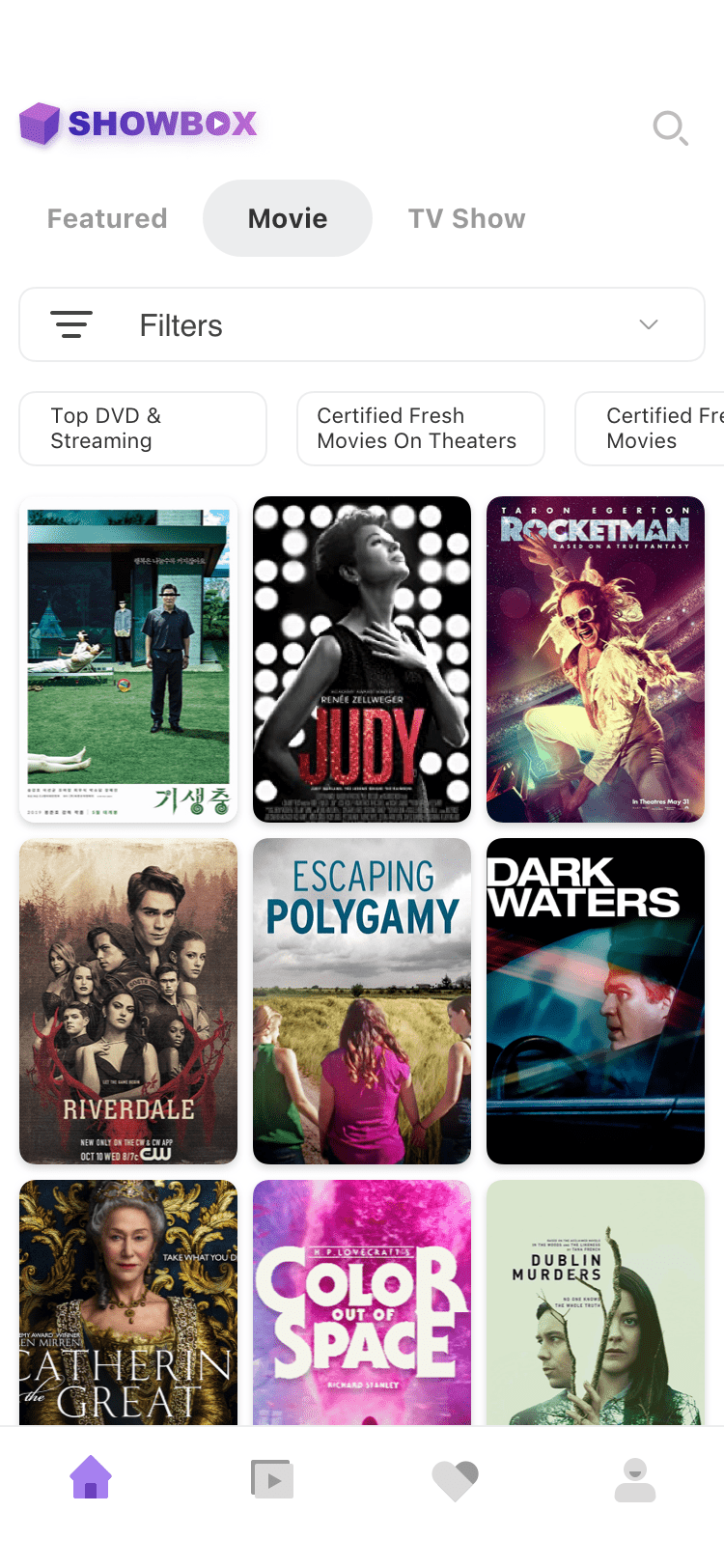Open the Dark Waters poster
The image size is (724, 1568).
coord(596,1001)
